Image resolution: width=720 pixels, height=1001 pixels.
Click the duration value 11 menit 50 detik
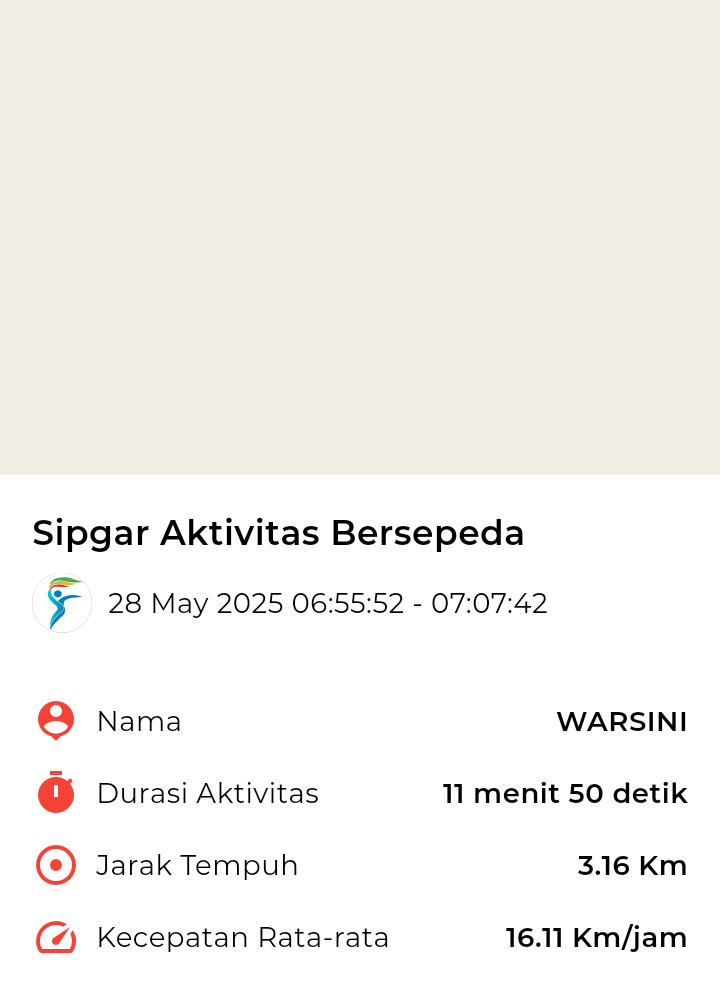(565, 793)
